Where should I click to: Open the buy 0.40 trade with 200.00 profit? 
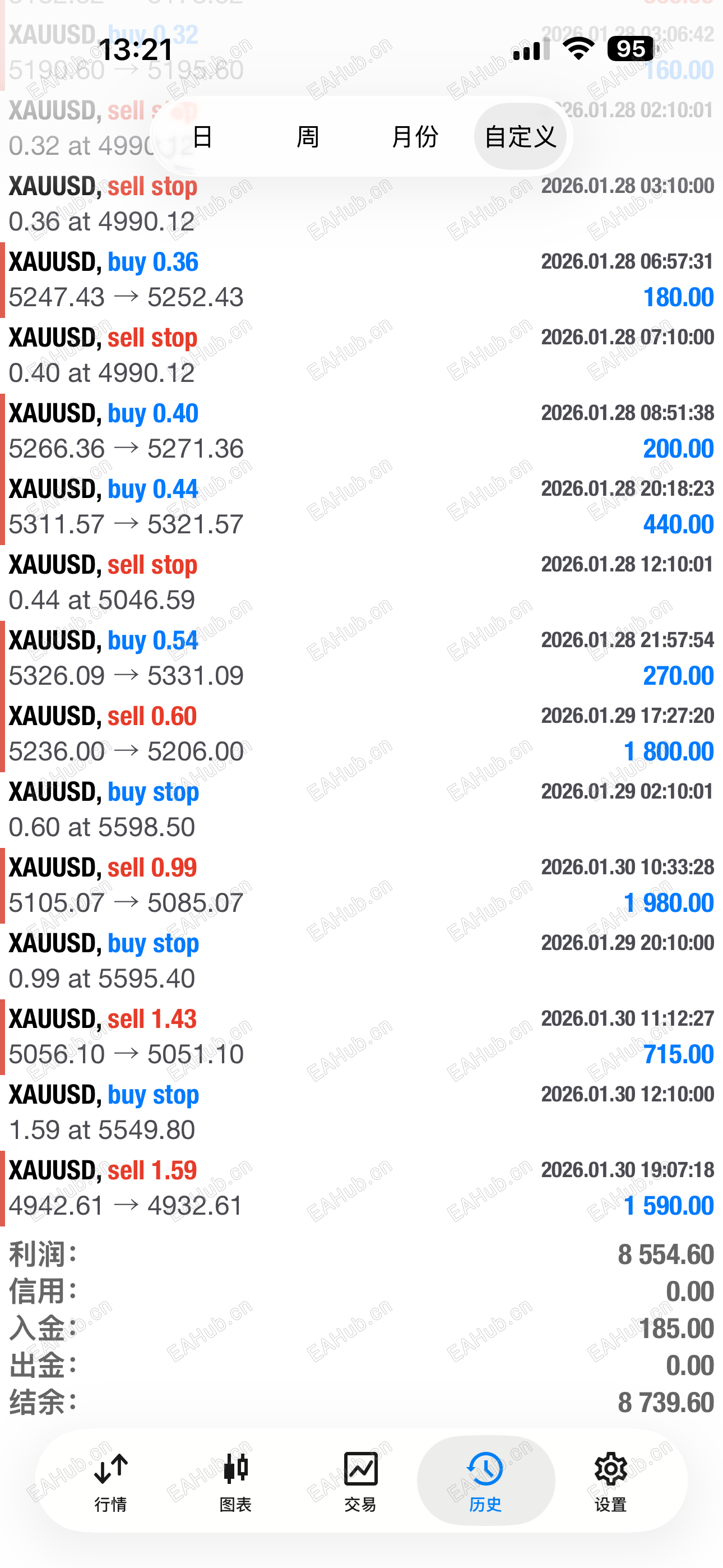coord(361,431)
